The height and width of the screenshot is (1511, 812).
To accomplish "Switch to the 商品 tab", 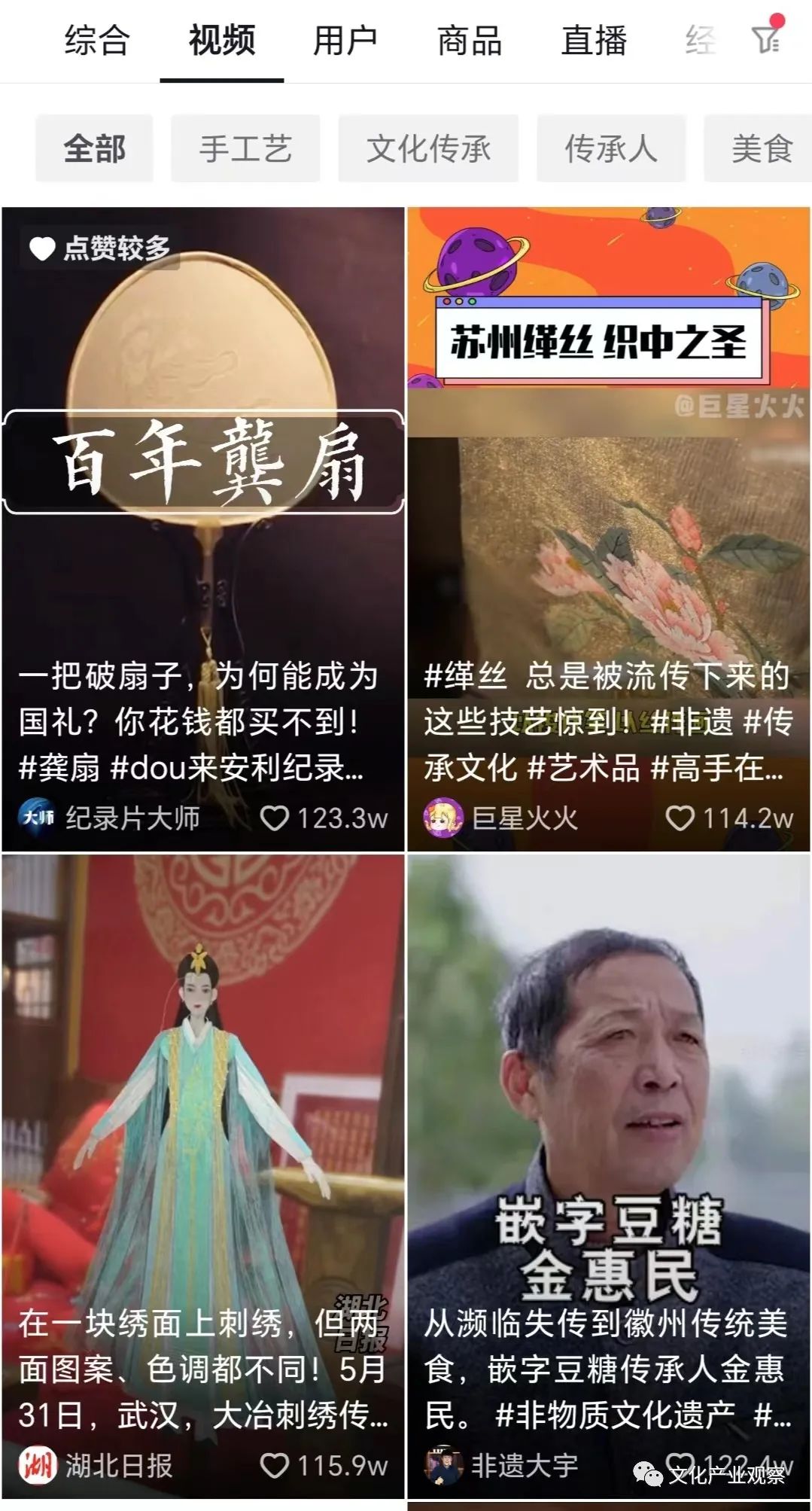I will point(470,41).
